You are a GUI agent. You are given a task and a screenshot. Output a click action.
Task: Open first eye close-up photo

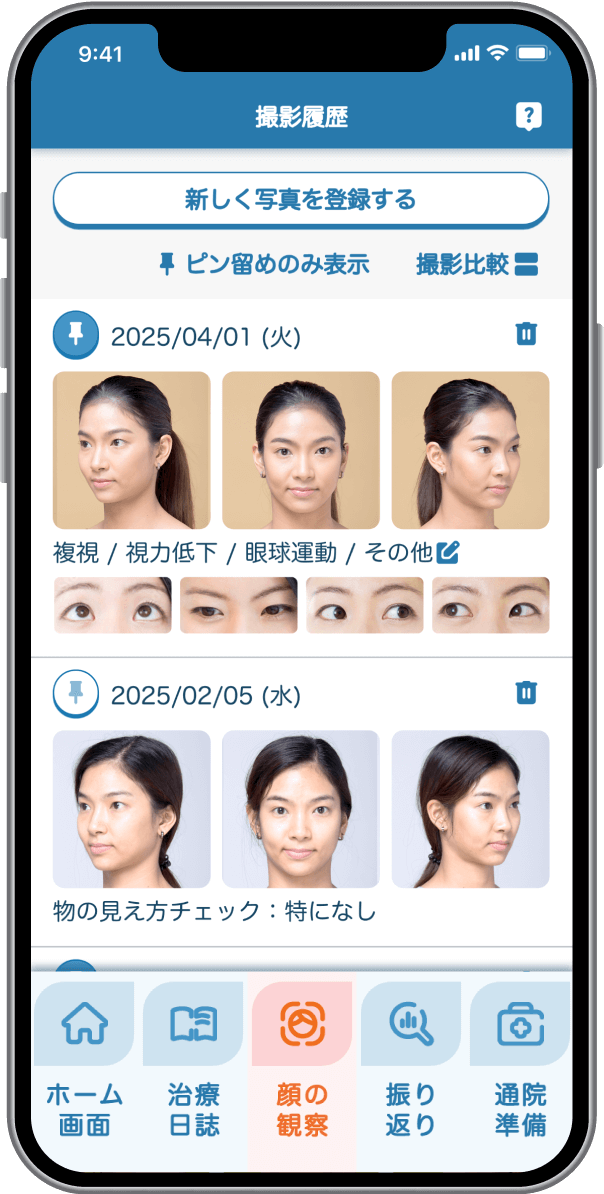[x=112, y=605]
